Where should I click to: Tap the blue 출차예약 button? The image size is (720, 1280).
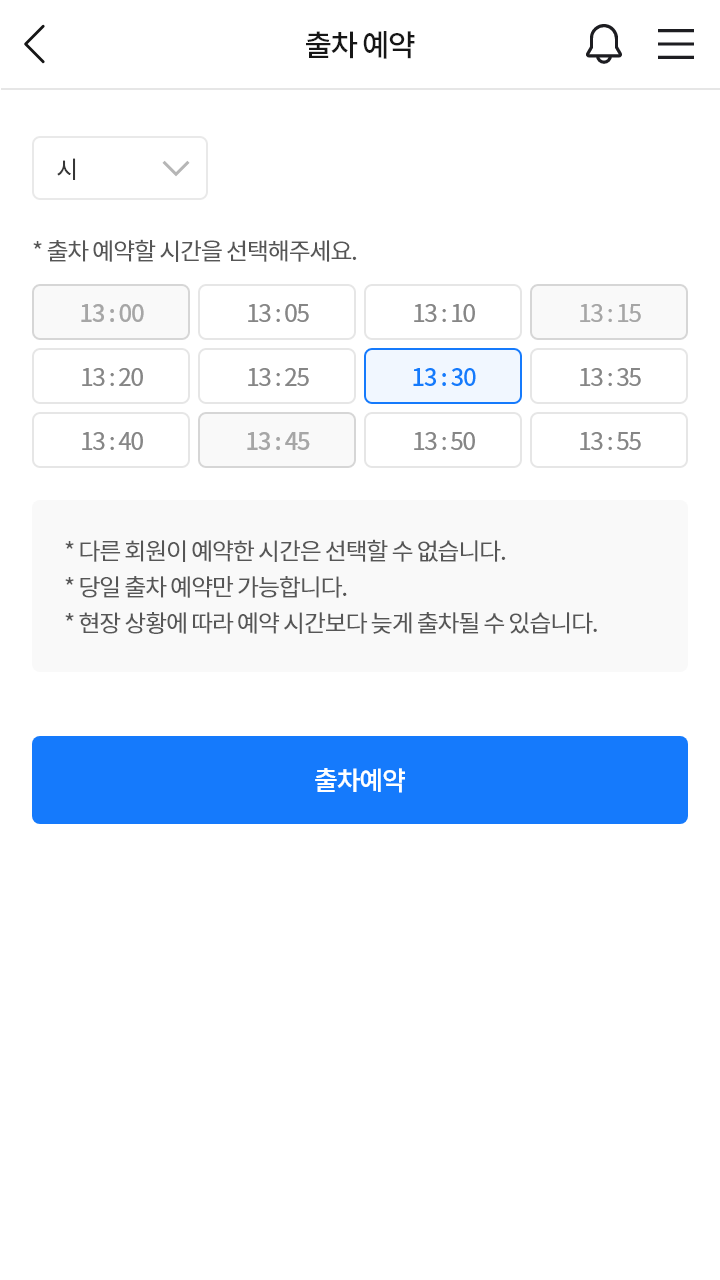(360, 780)
